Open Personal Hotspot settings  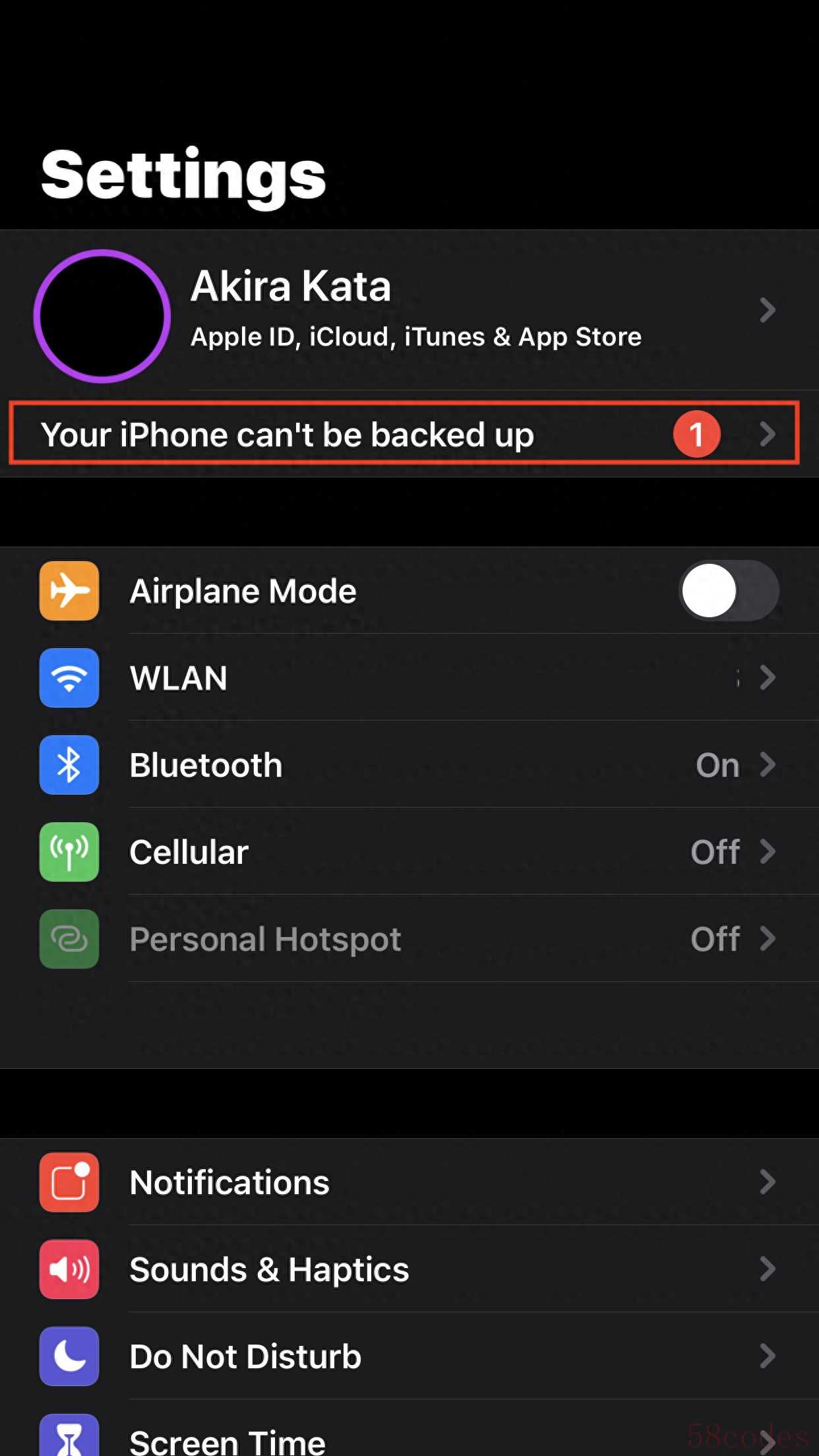[x=409, y=939]
